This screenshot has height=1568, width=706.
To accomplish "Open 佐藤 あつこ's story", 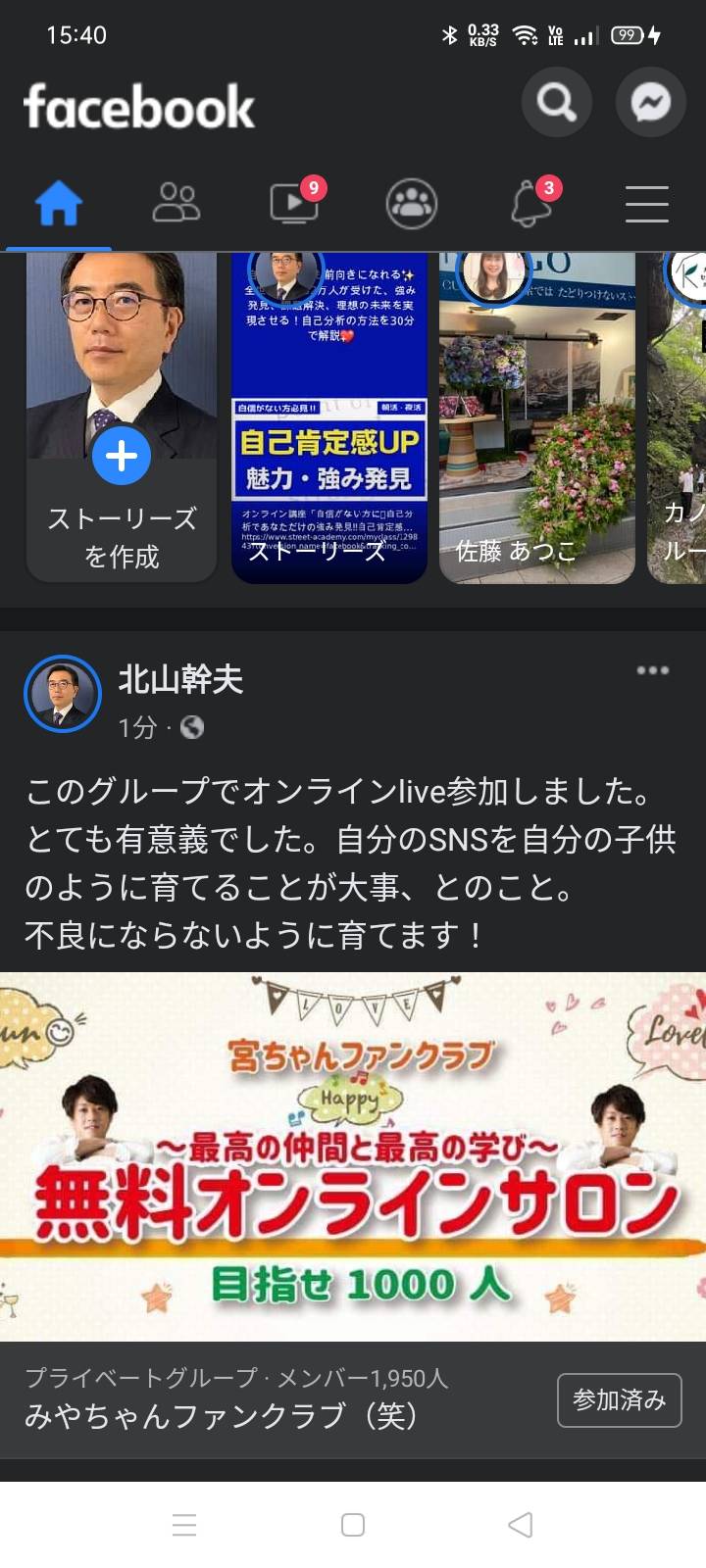I will (537, 417).
